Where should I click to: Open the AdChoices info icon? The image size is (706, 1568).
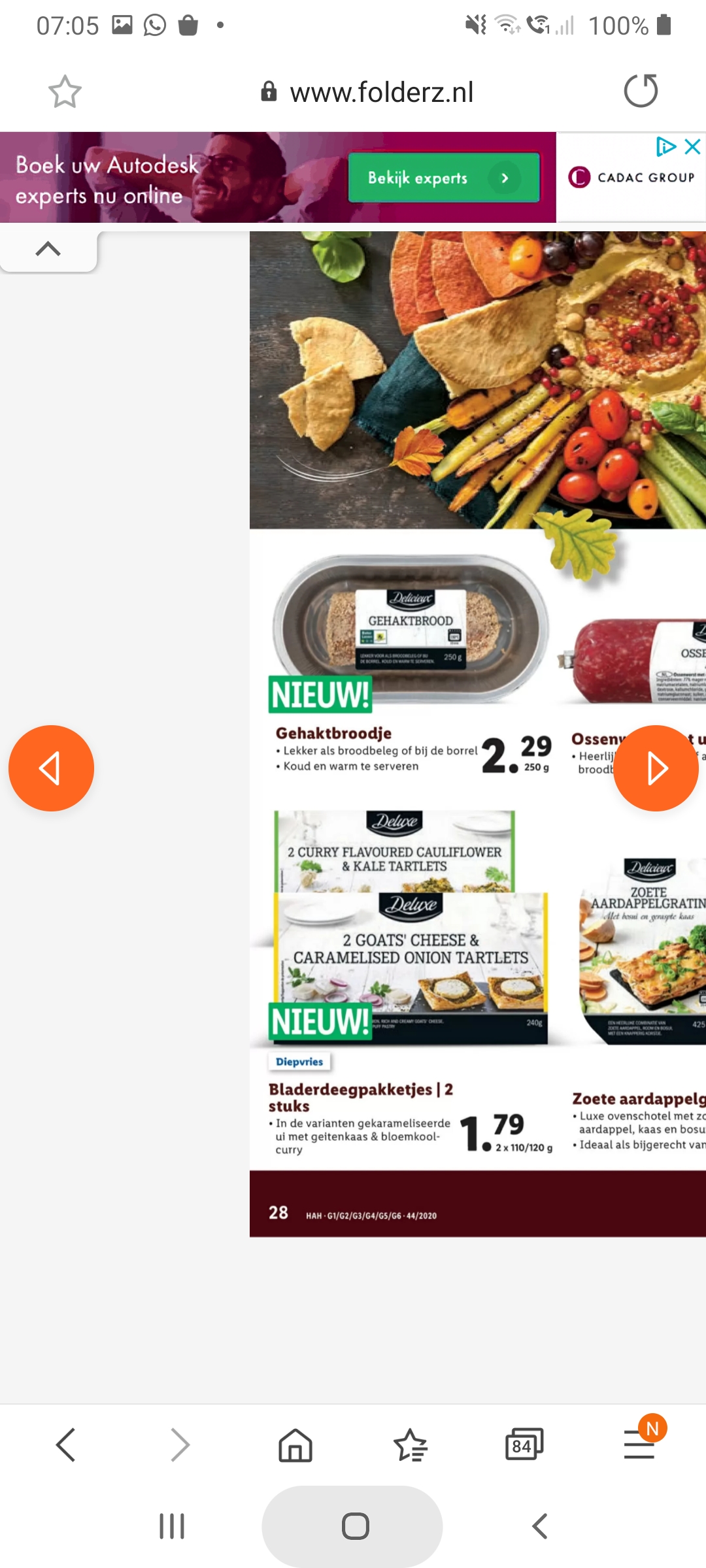(666, 147)
